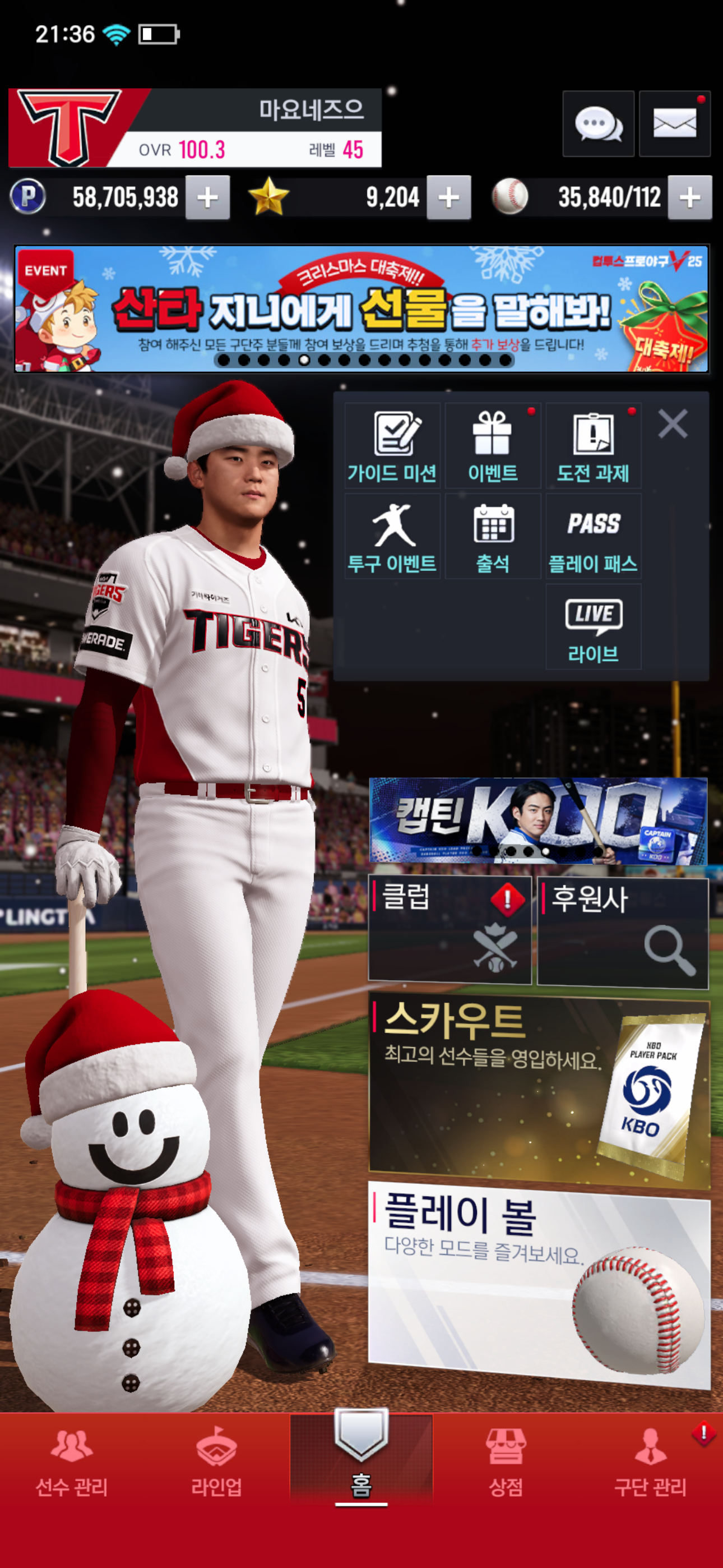This screenshot has height=1568, width=723.
Task: Add more points with the plus button
Action: pos(207,197)
